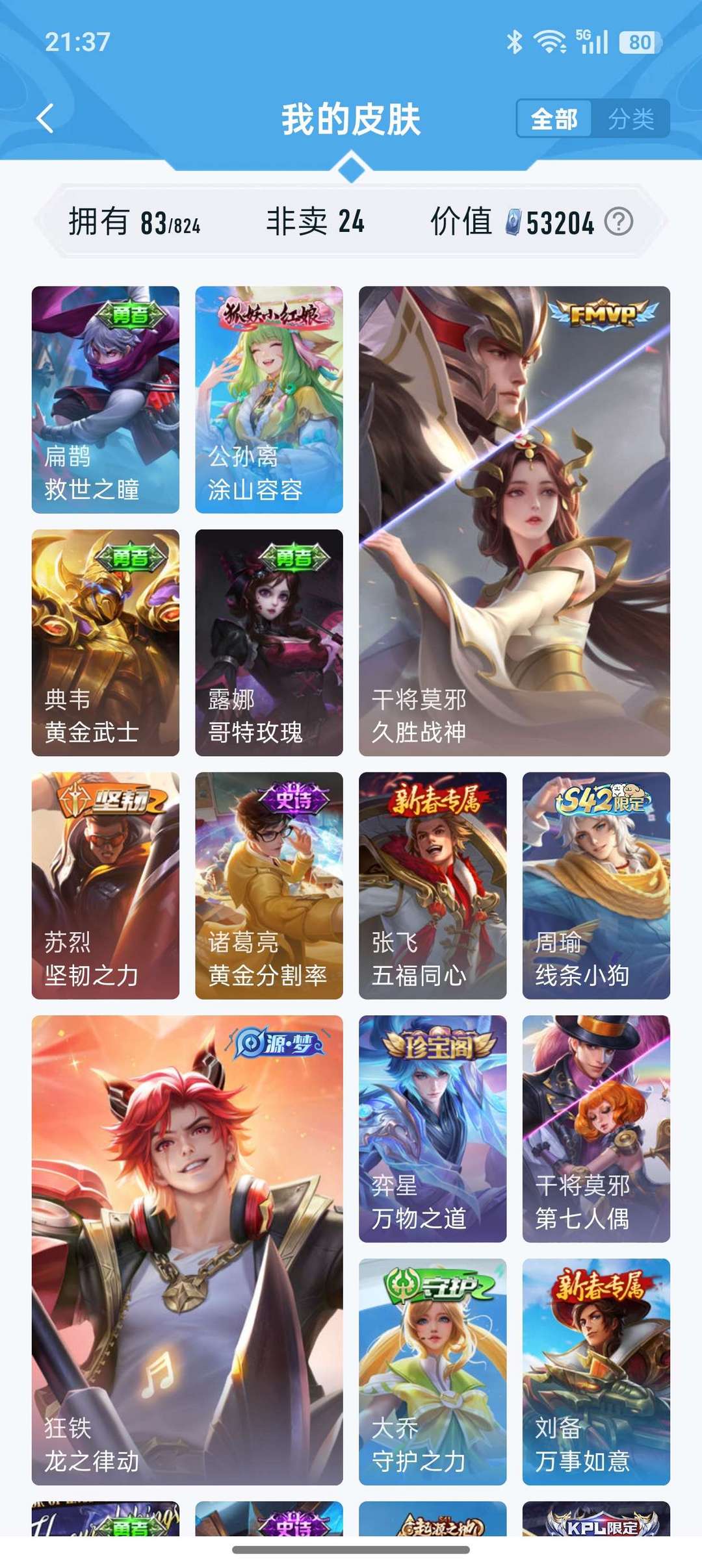Open 苏烈 坚韧之力 skin
702x1568 pixels.
[105, 885]
